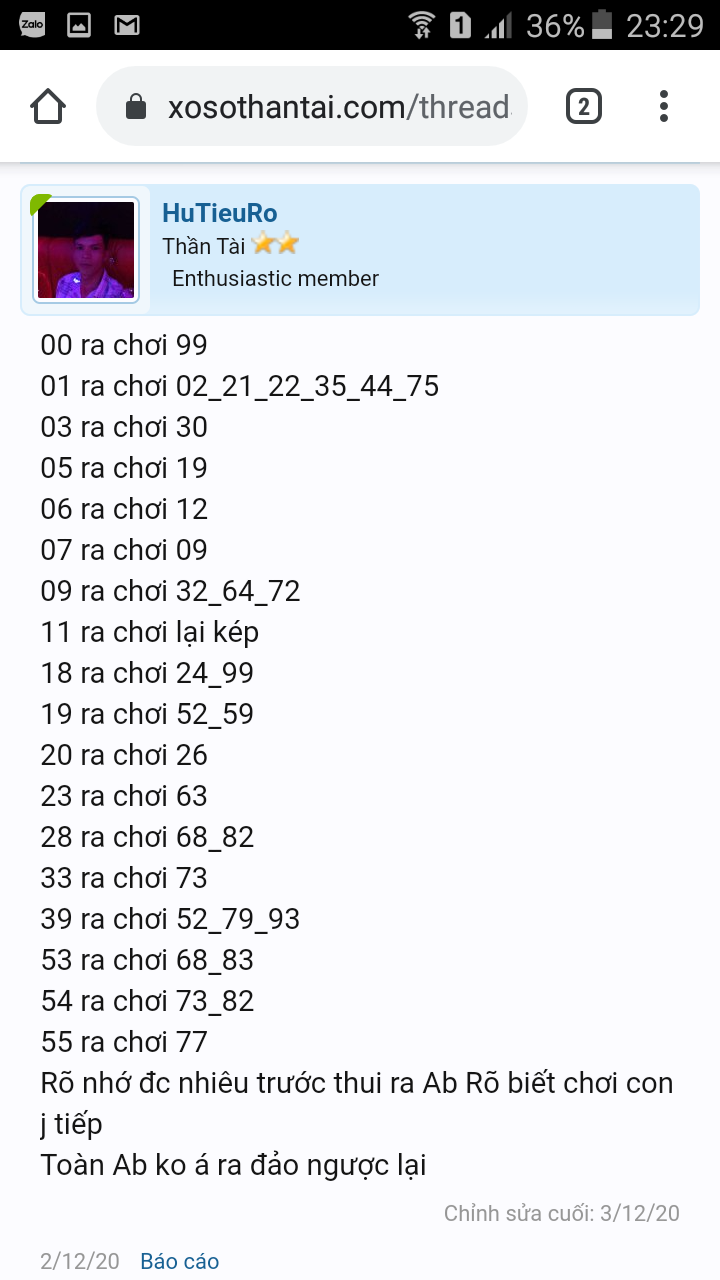Open the 2/12/20 post date link
This screenshot has width=720, height=1280.
point(80,1262)
